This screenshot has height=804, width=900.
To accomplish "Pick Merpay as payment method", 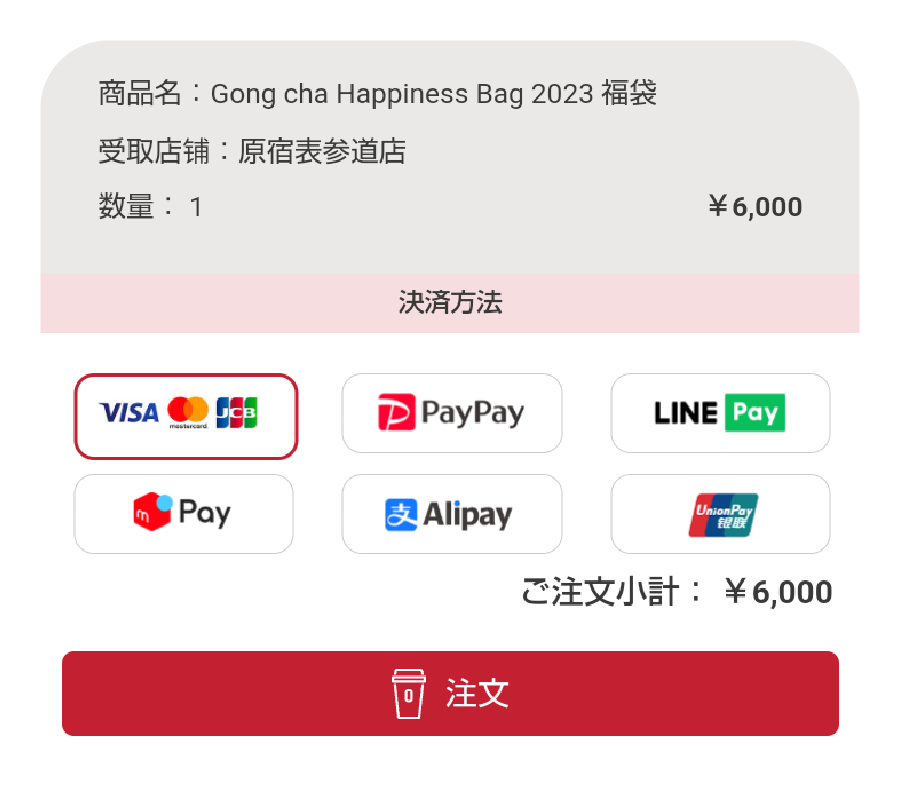I will coord(184,514).
